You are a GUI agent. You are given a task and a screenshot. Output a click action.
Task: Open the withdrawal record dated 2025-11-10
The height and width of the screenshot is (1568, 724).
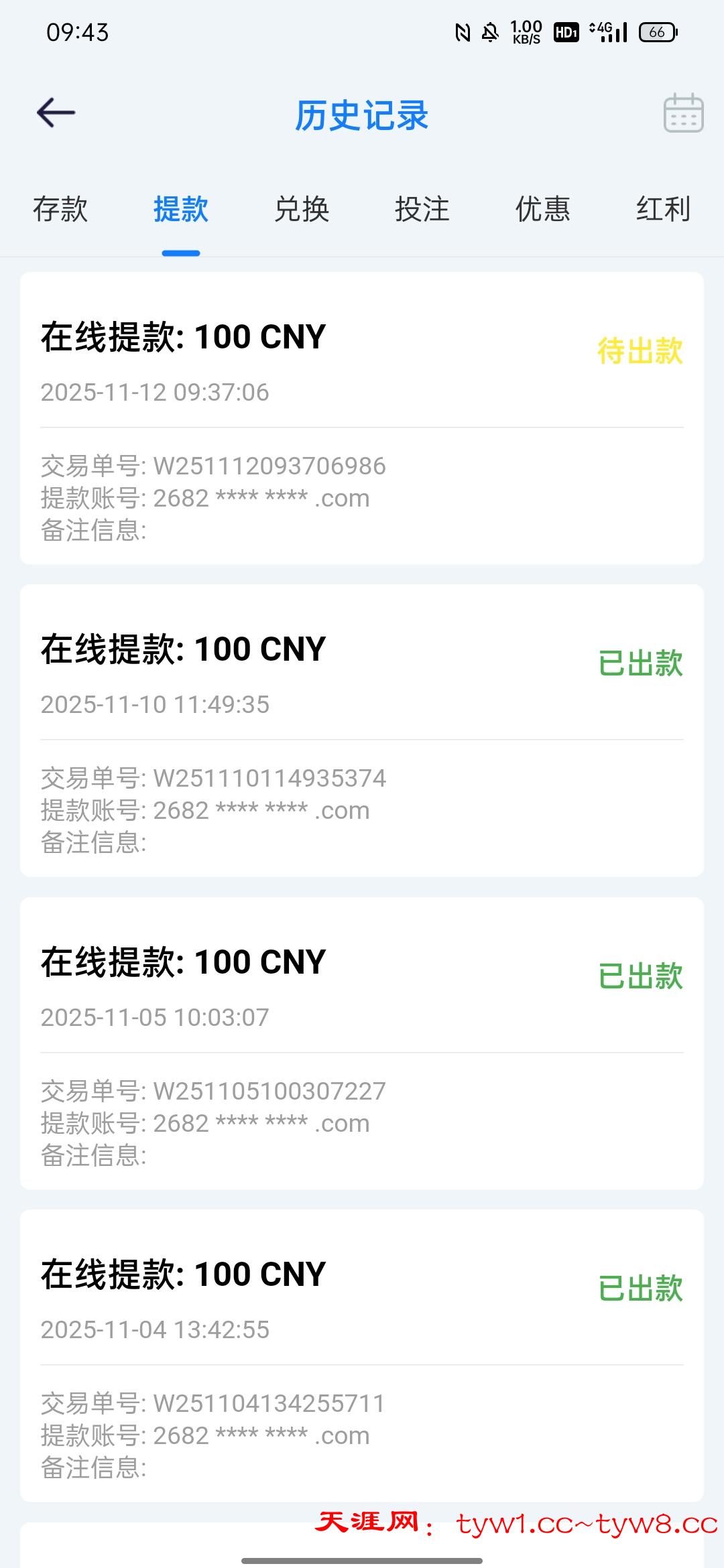tap(362, 730)
